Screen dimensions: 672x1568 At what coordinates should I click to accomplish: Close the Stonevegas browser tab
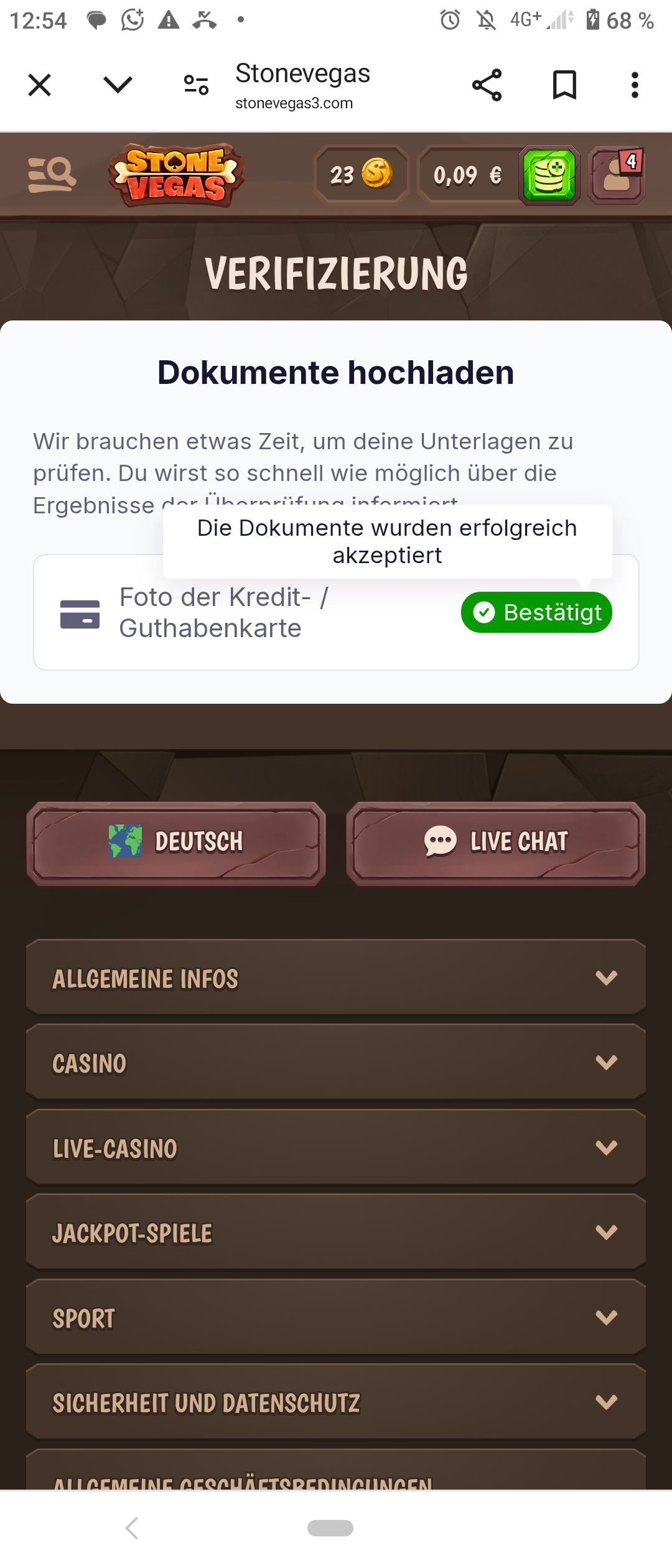pyautogui.click(x=40, y=85)
